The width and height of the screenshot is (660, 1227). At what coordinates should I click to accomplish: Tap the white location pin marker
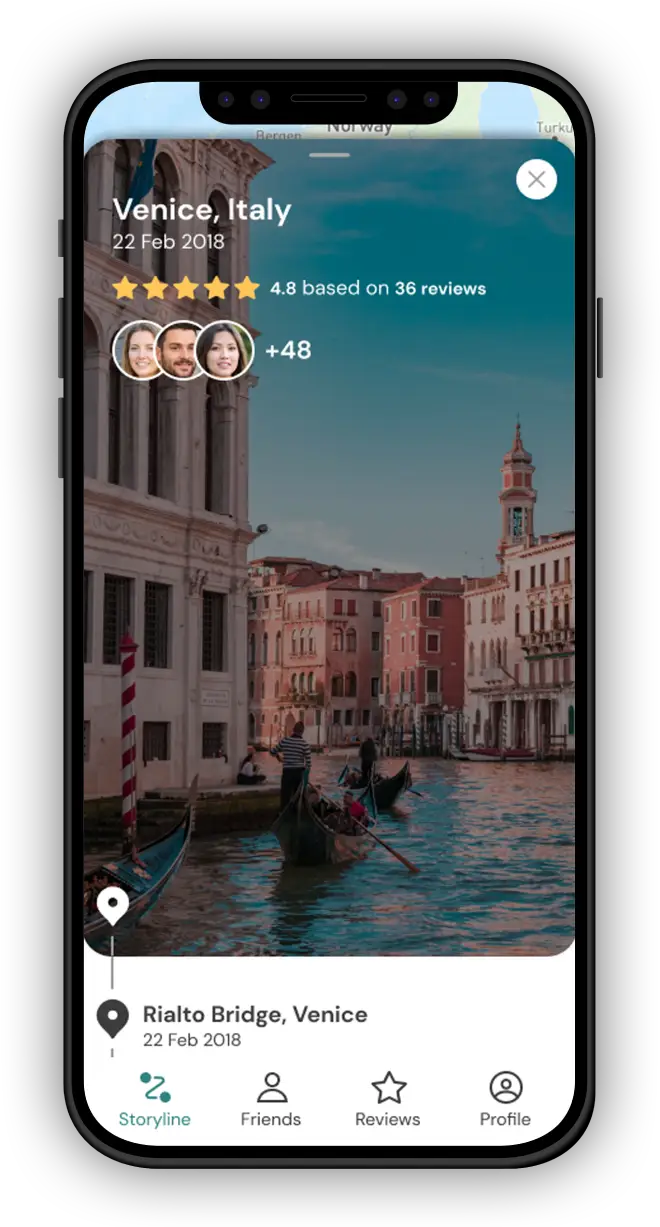tap(113, 905)
